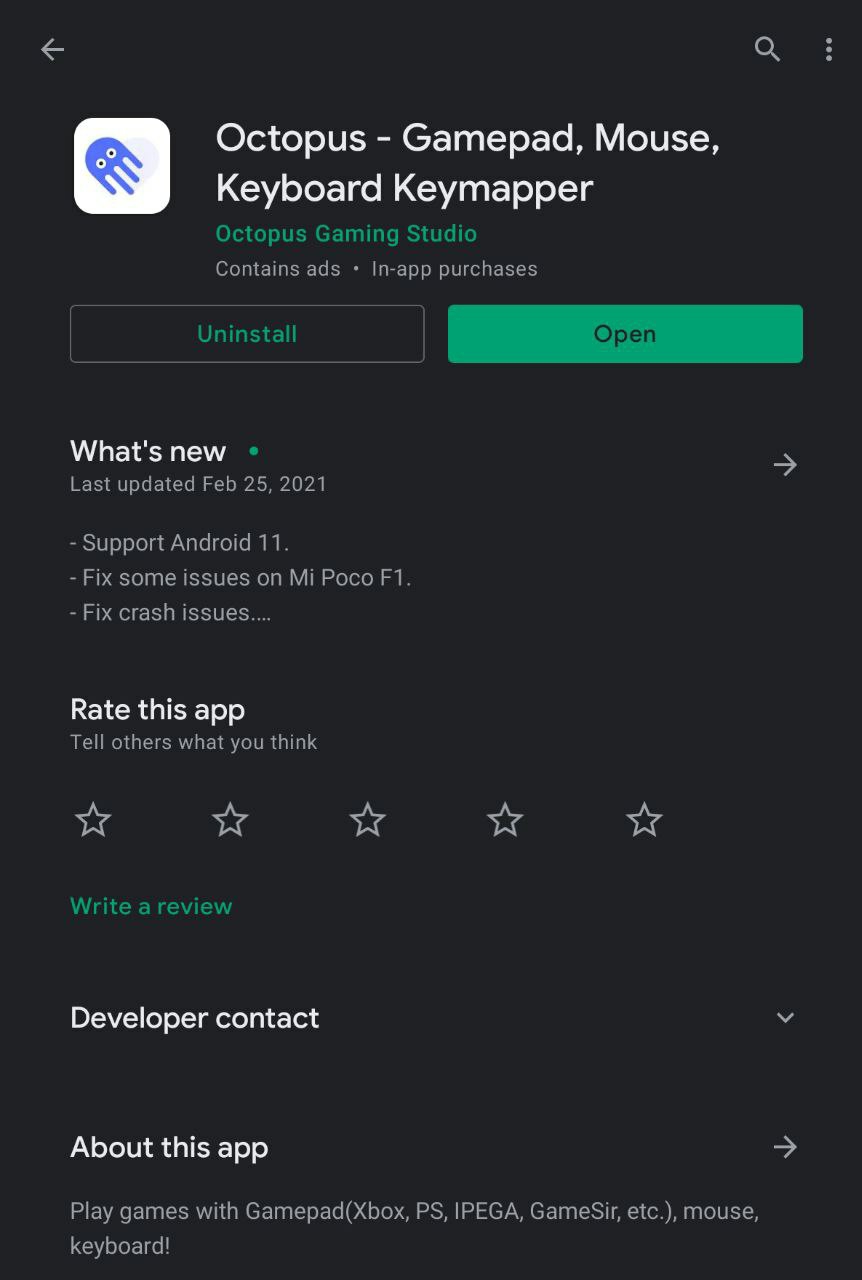Rate the app one star
Screen dimensions: 862x1280
coord(93,821)
